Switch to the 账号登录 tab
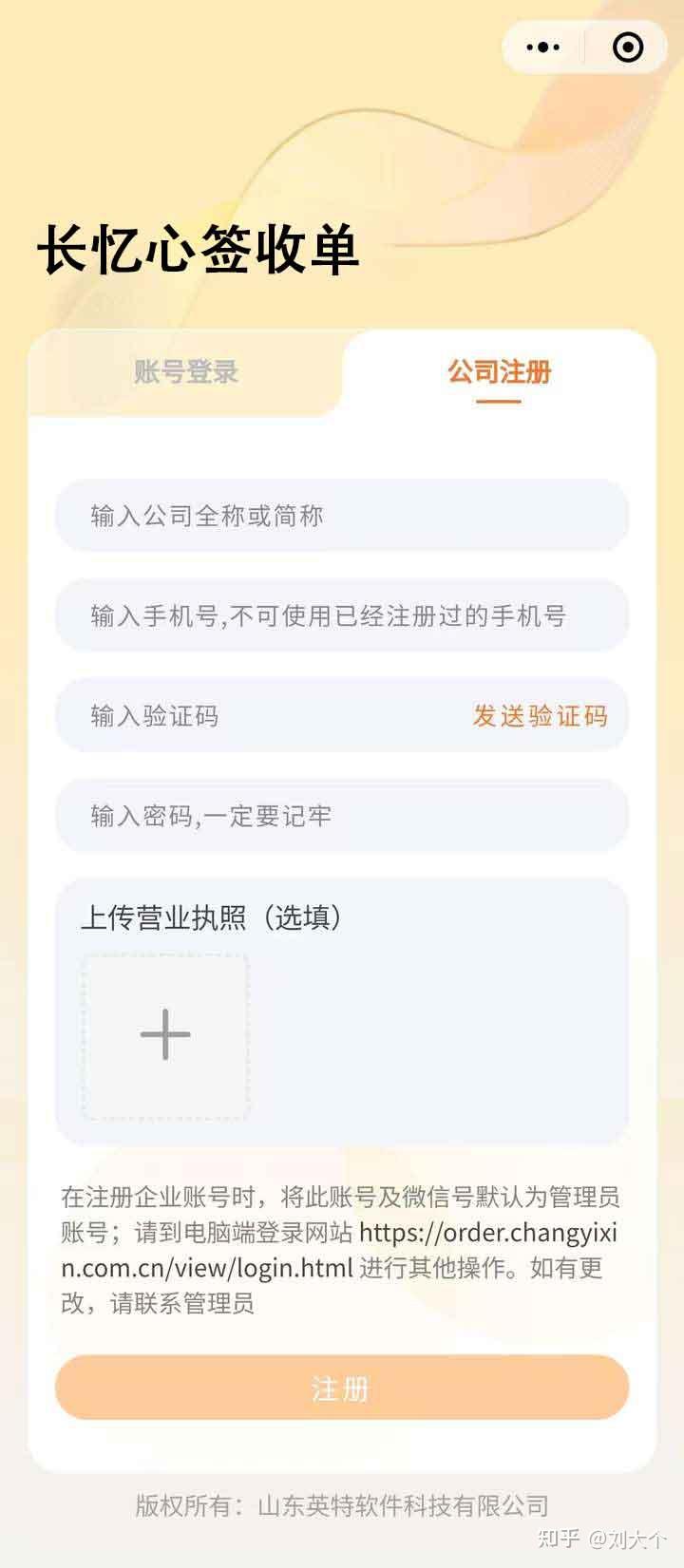This screenshot has width=684, height=1568. 186,372
